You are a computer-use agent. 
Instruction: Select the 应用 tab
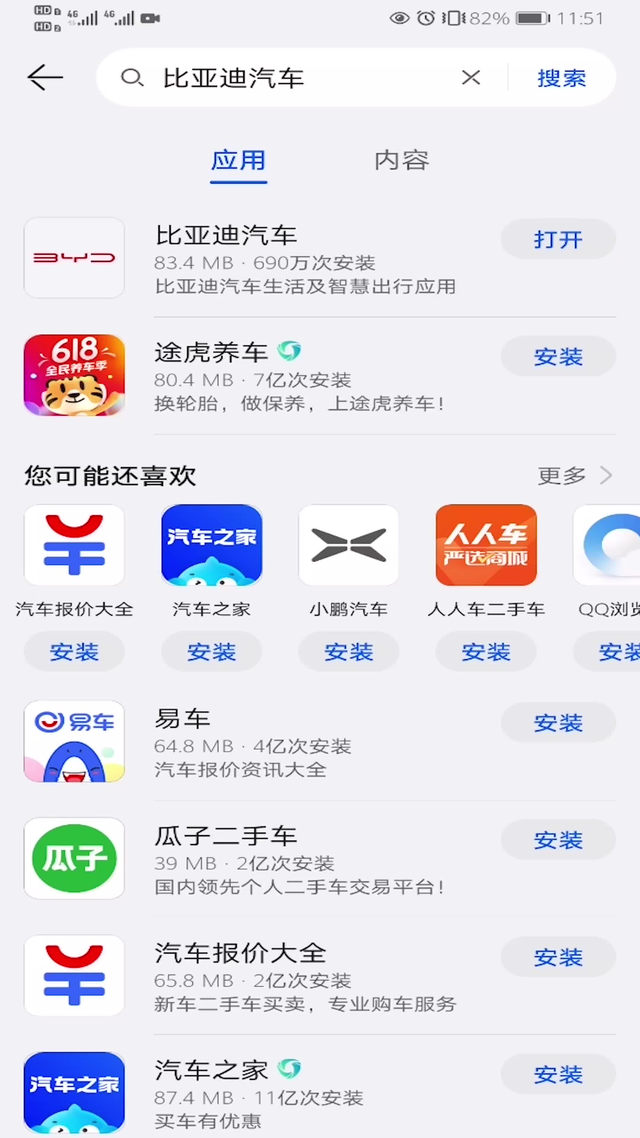(238, 160)
